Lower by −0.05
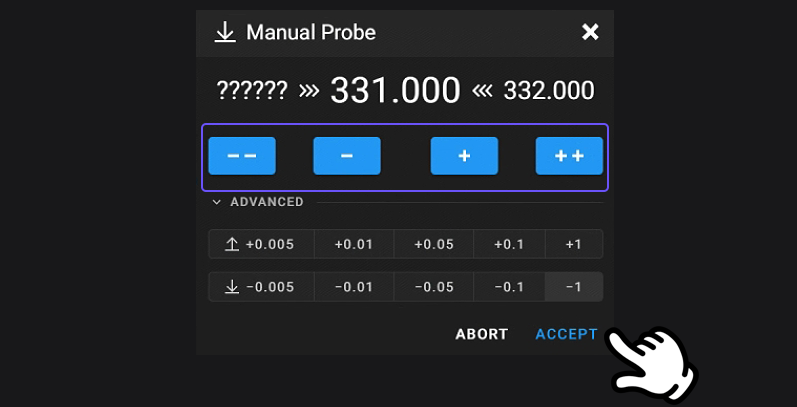The height and width of the screenshot is (407, 797). 433,287
